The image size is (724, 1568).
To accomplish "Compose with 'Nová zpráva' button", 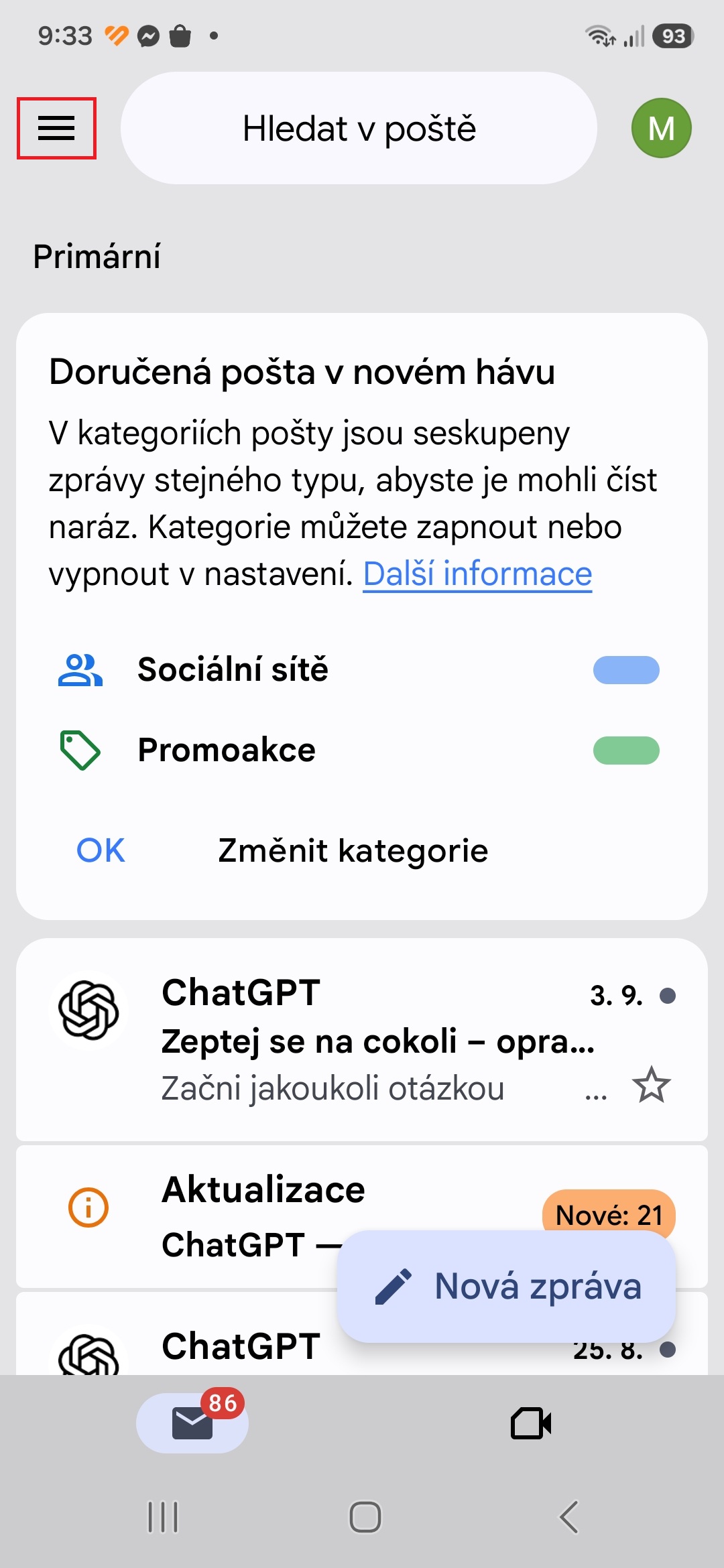I will [x=507, y=1287].
